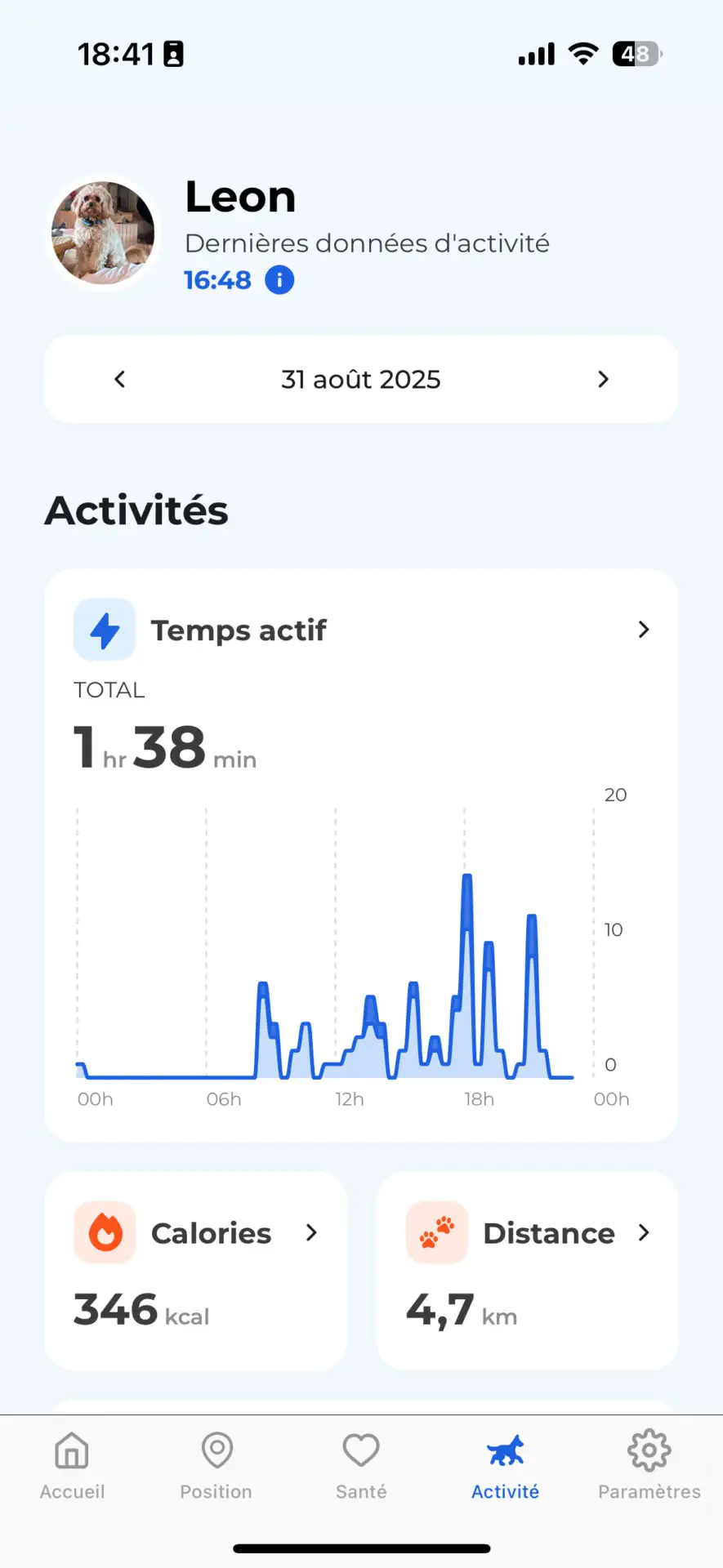Go to the previous day
723x1568 pixels.
point(120,379)
